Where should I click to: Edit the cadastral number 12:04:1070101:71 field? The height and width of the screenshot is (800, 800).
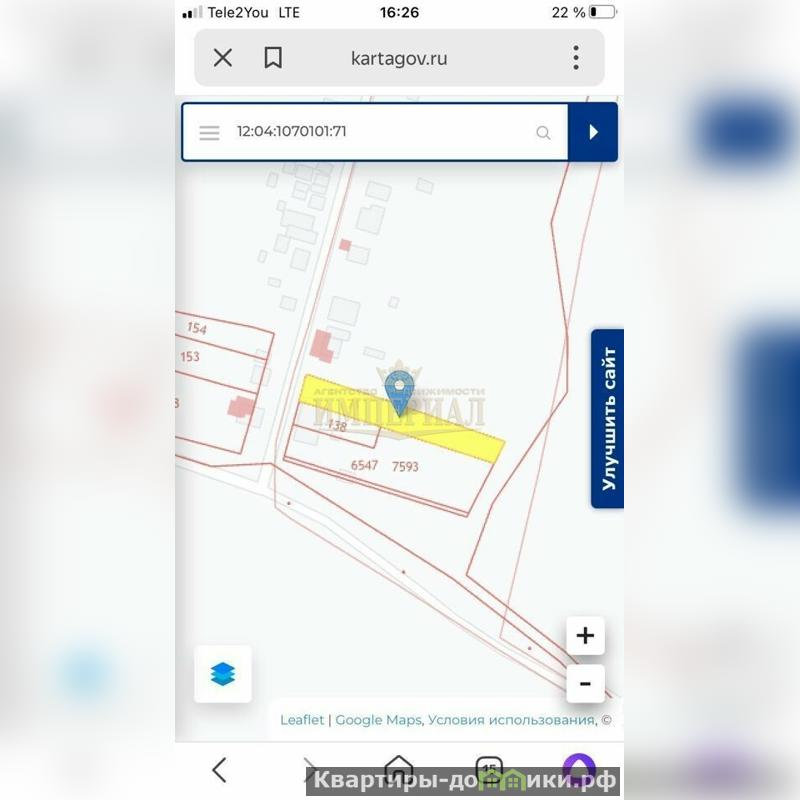(370, 132)
